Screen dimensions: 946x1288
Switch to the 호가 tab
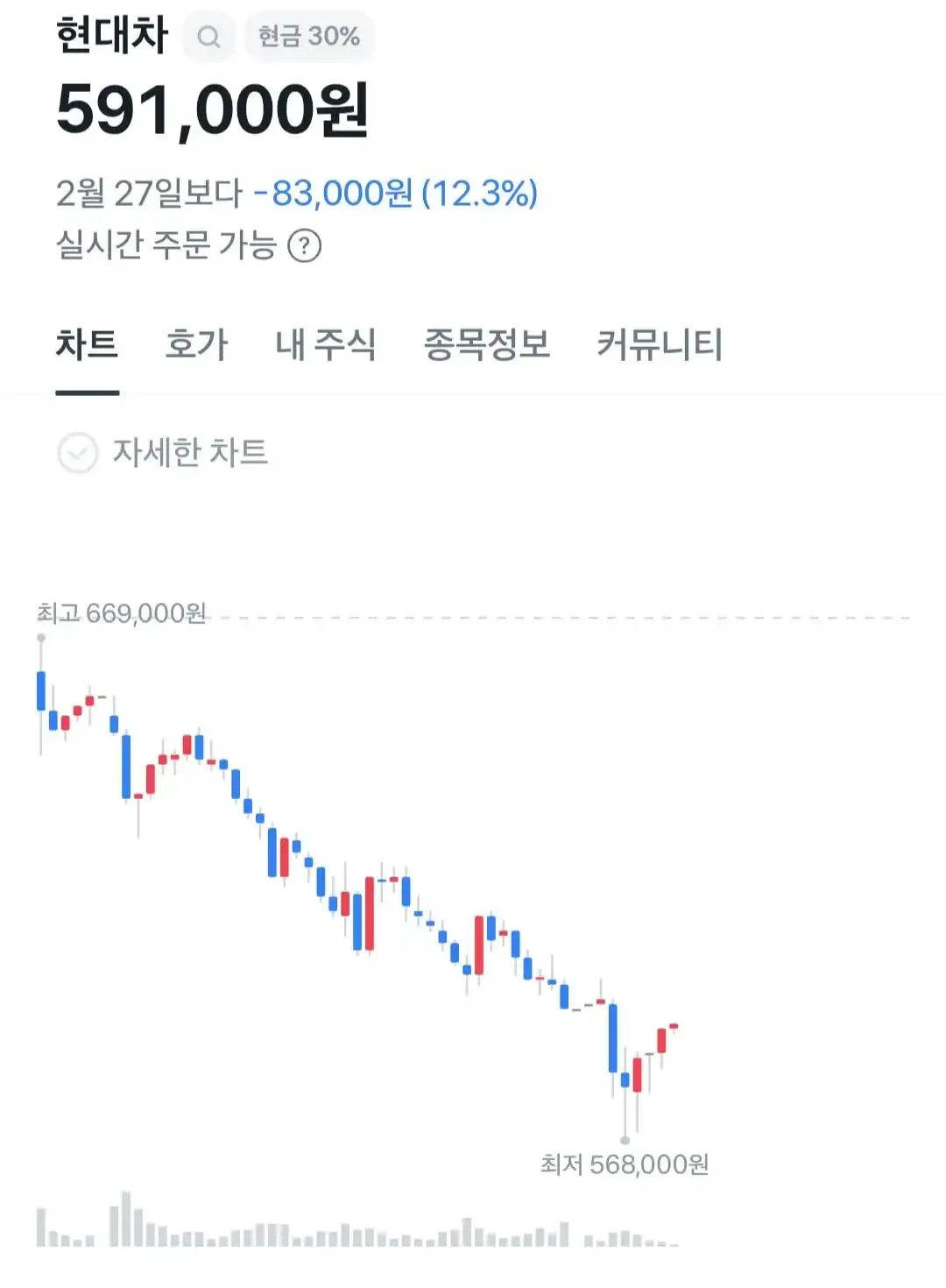(196, 344)
